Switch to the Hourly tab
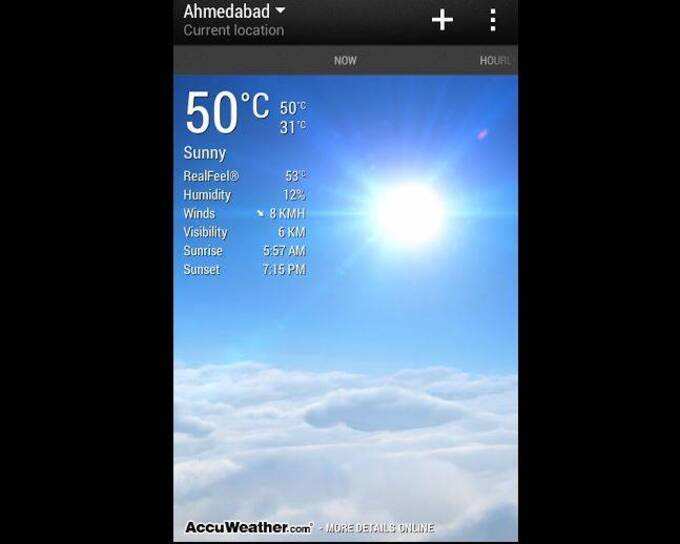 [x=495, y=60]
